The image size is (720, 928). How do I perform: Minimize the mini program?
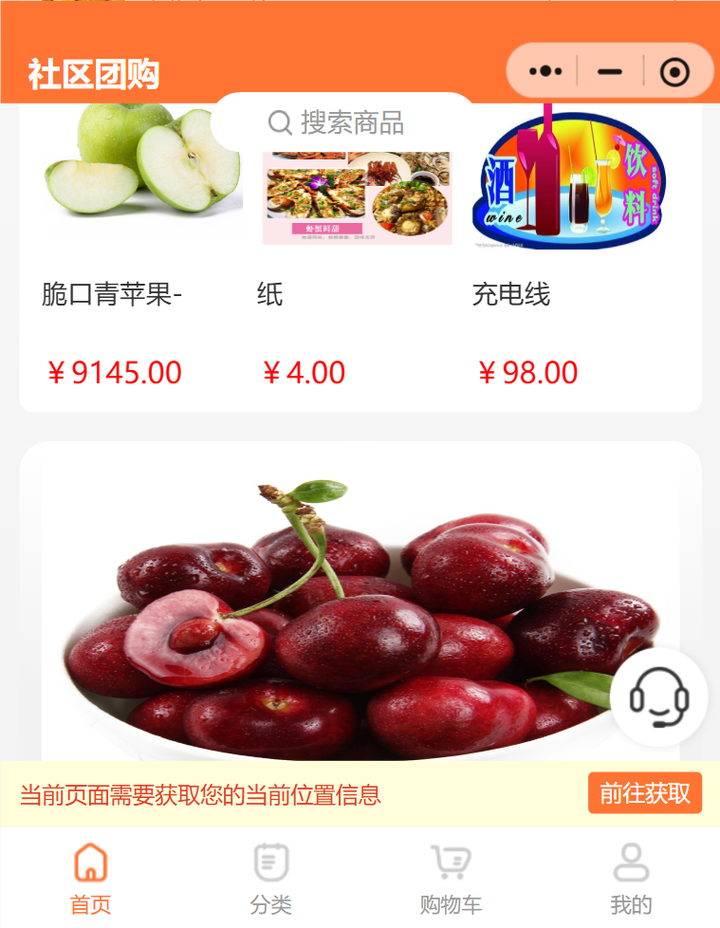click(x=609, y=72)
